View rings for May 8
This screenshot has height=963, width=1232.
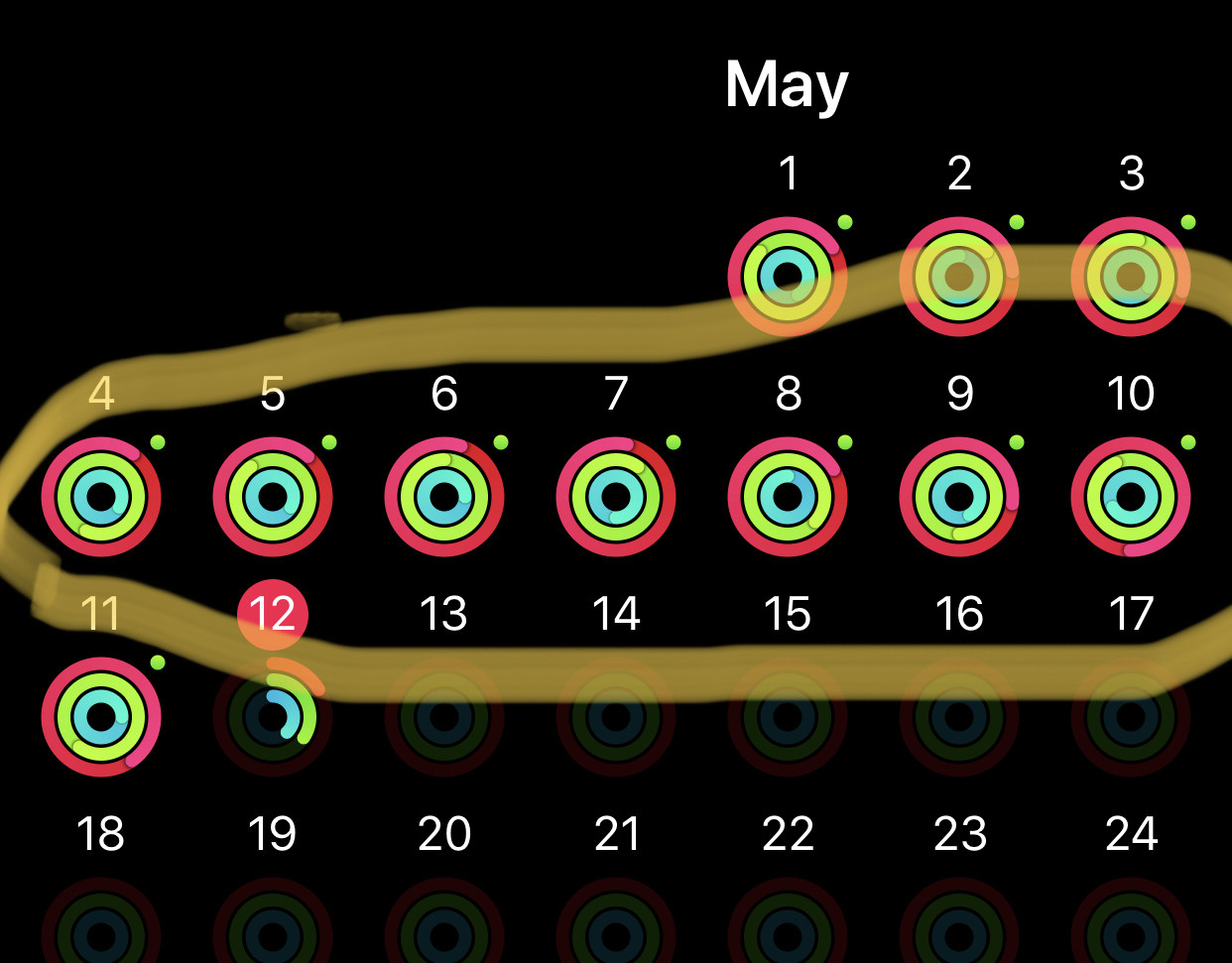coord(788,497)
